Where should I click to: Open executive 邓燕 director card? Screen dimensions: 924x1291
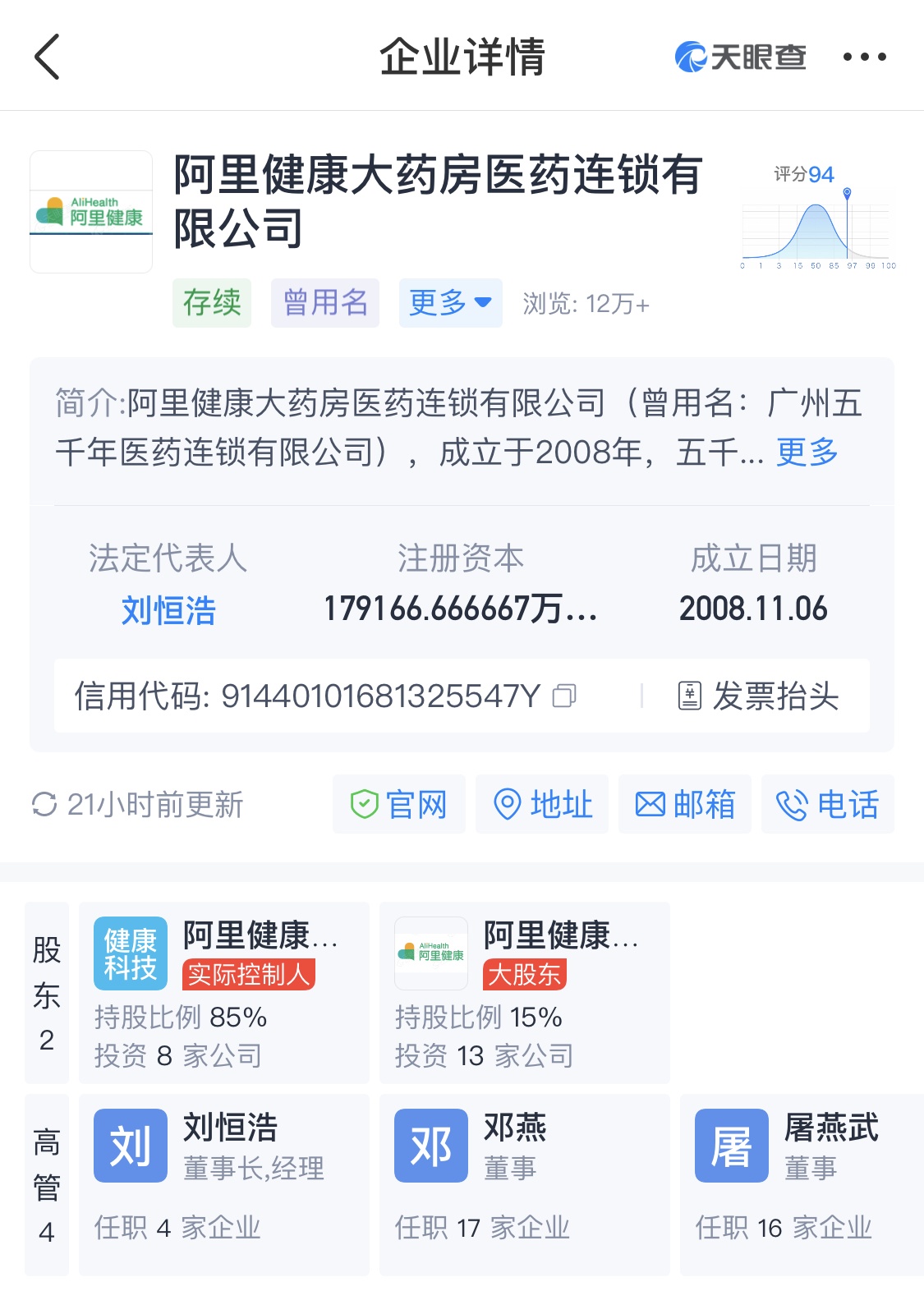pos(524,1184)
